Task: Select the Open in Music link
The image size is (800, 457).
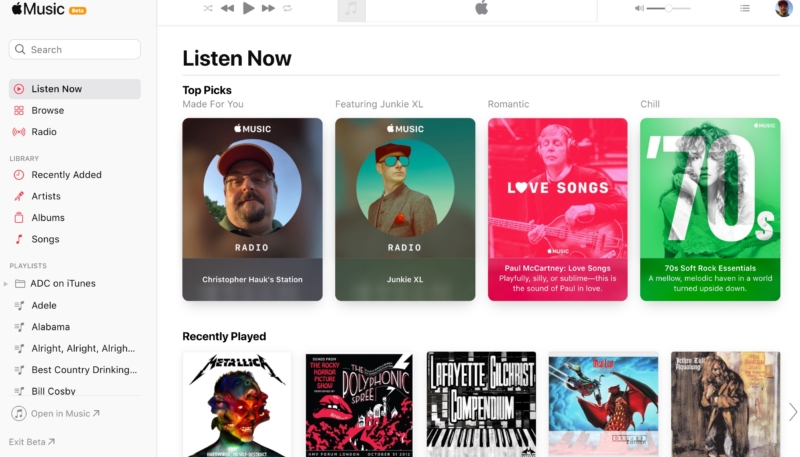Action: (x=60, y=414)
